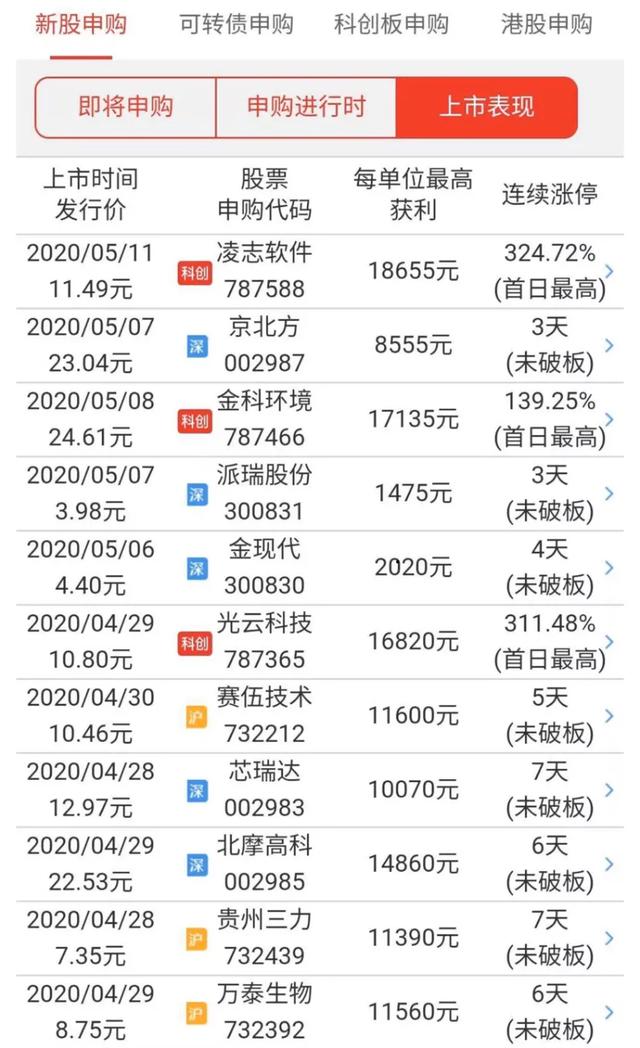Open details for 京北方 002987
Image resolution: width=640 pixels, height=1048 pixels.
coord(320,346)
